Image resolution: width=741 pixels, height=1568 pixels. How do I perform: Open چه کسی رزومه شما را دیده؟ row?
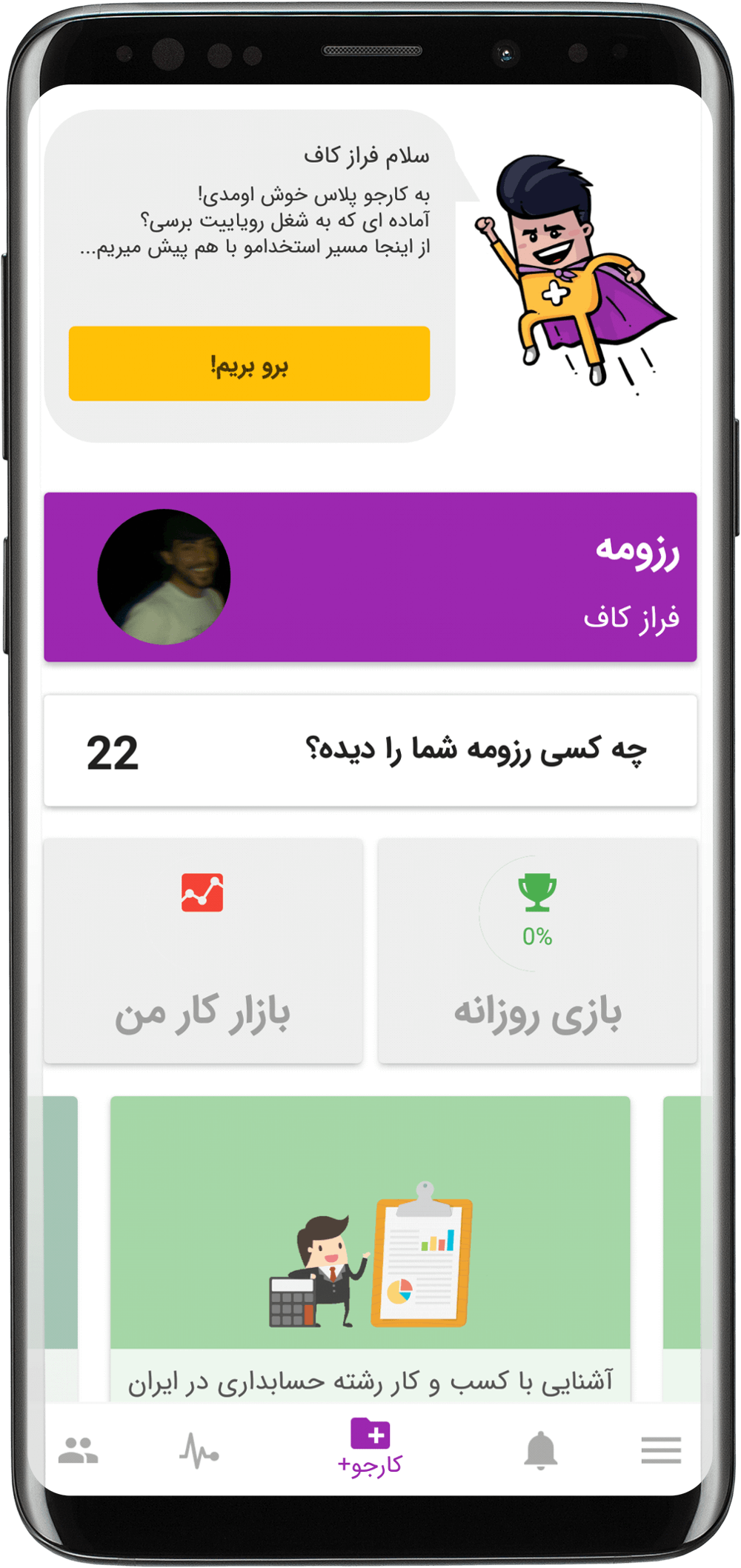pyautogui.click(x=370, y=750)
